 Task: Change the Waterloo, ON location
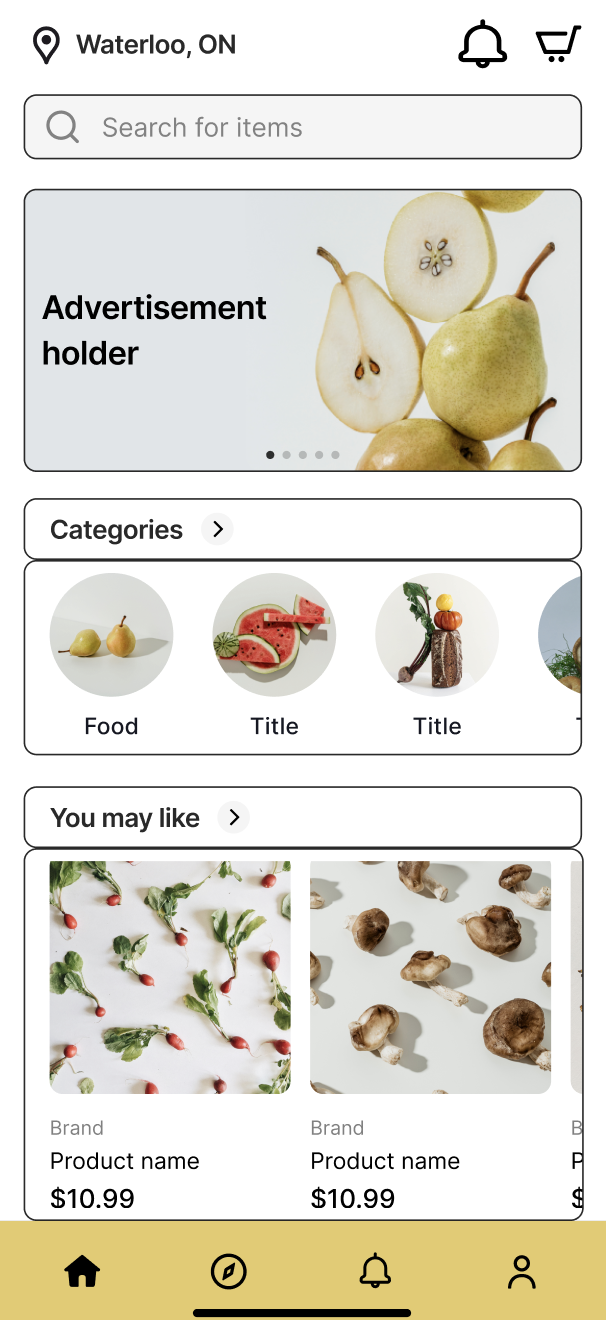[135, 45]
